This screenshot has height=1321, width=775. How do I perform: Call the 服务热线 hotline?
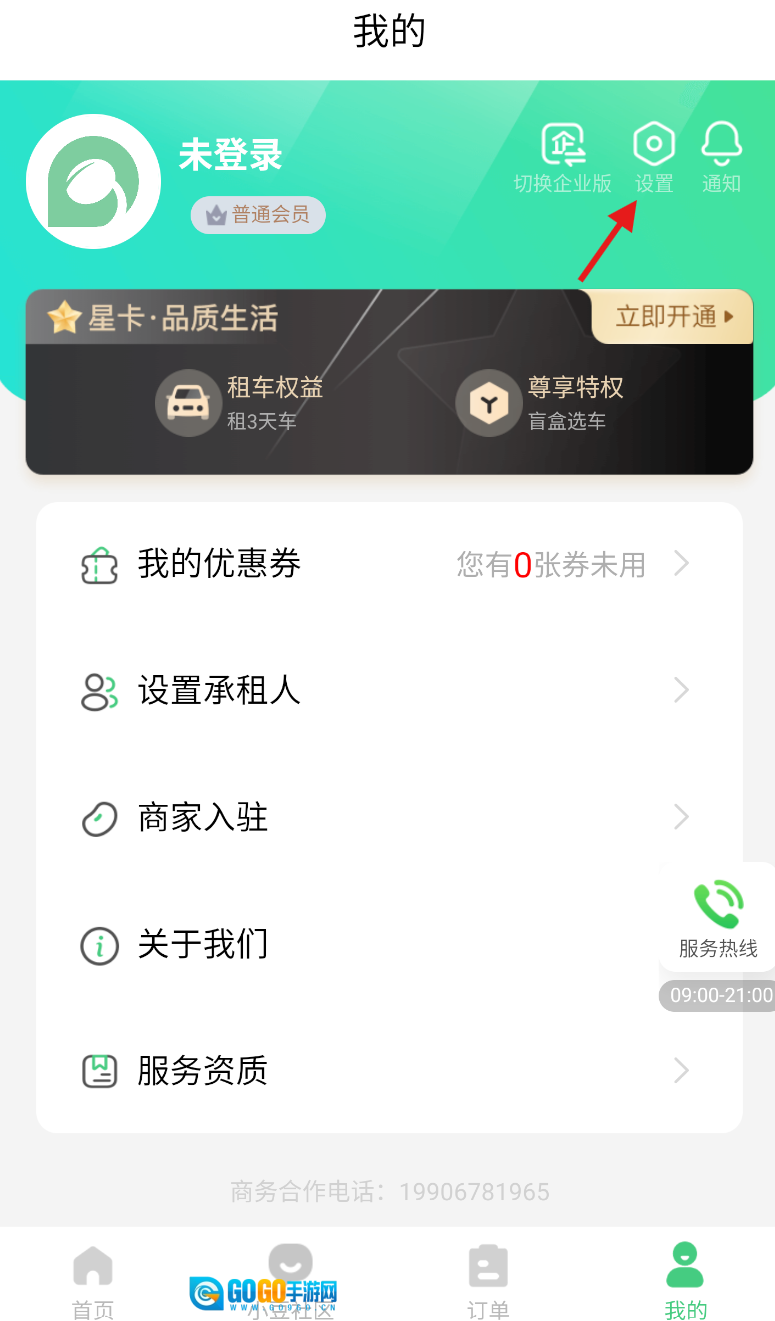pyautogui.click(x=718, y=917)
